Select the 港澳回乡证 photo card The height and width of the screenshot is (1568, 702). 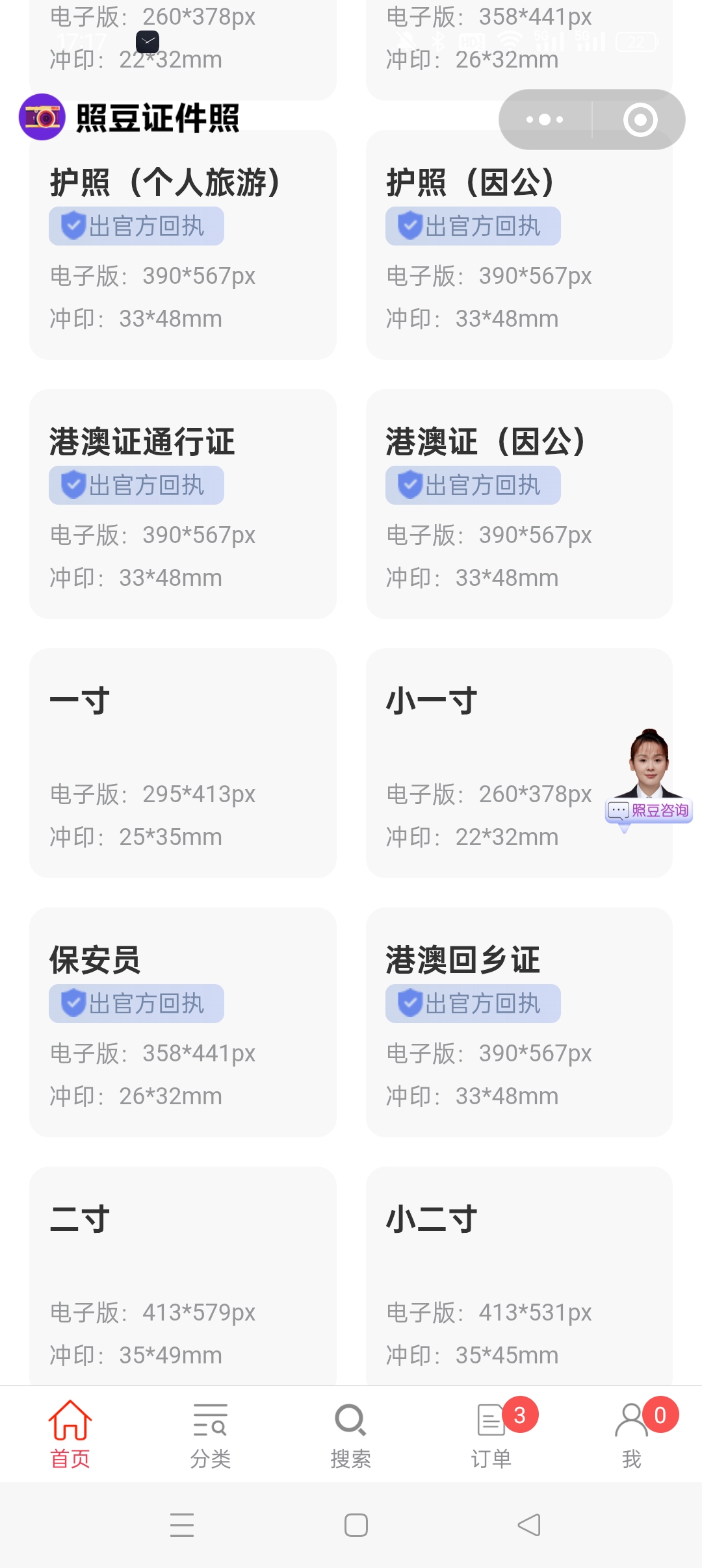[x=519, y=1022]
